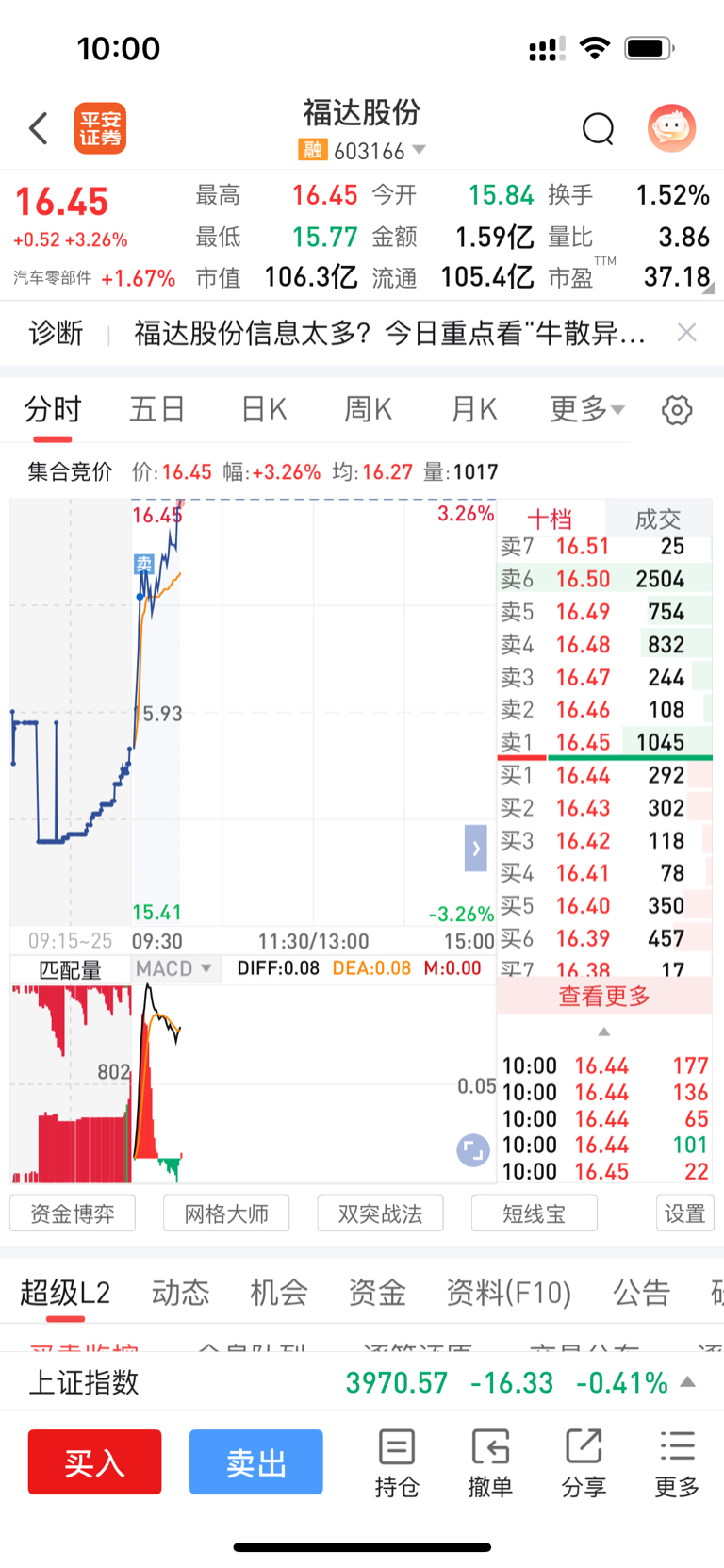The height and width of the screenshot is (1568, 724).
Task: Switch to the 日K chart tab
Action: pyautogui.click(x=263, y=410)
